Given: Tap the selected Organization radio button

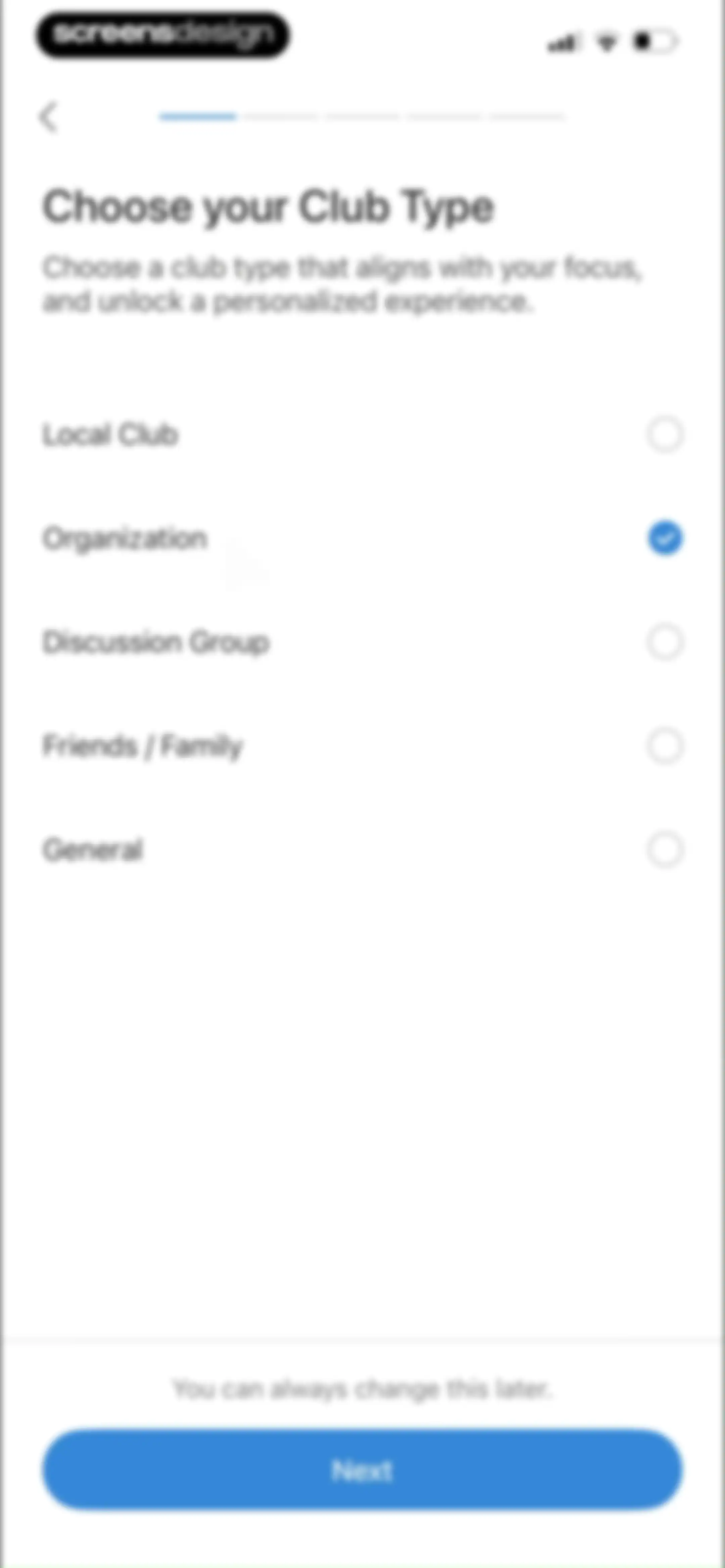Looking at the screenshot, I should pos(664,538).
